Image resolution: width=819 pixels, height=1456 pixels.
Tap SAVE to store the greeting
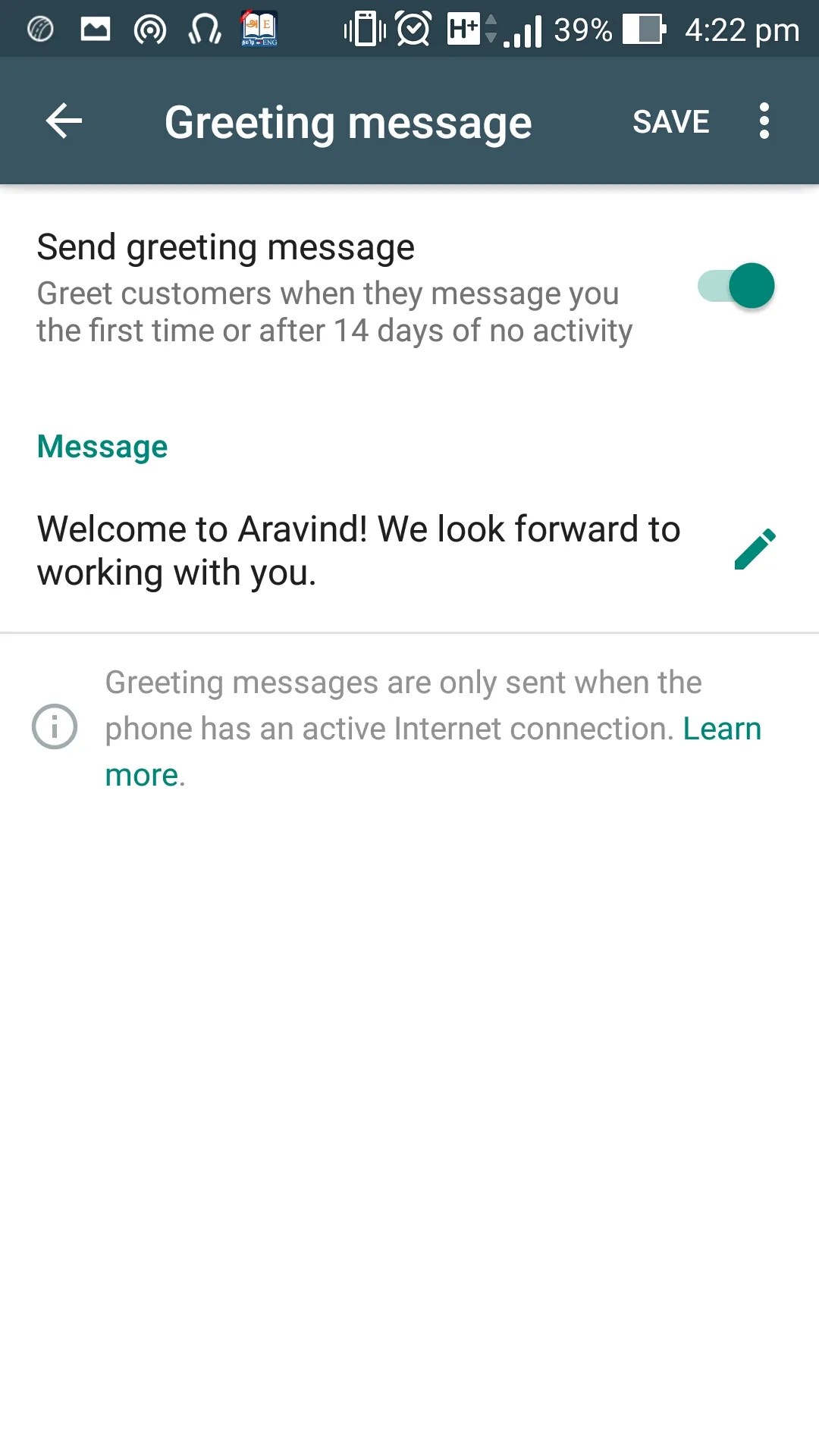(x=670, y=121)
